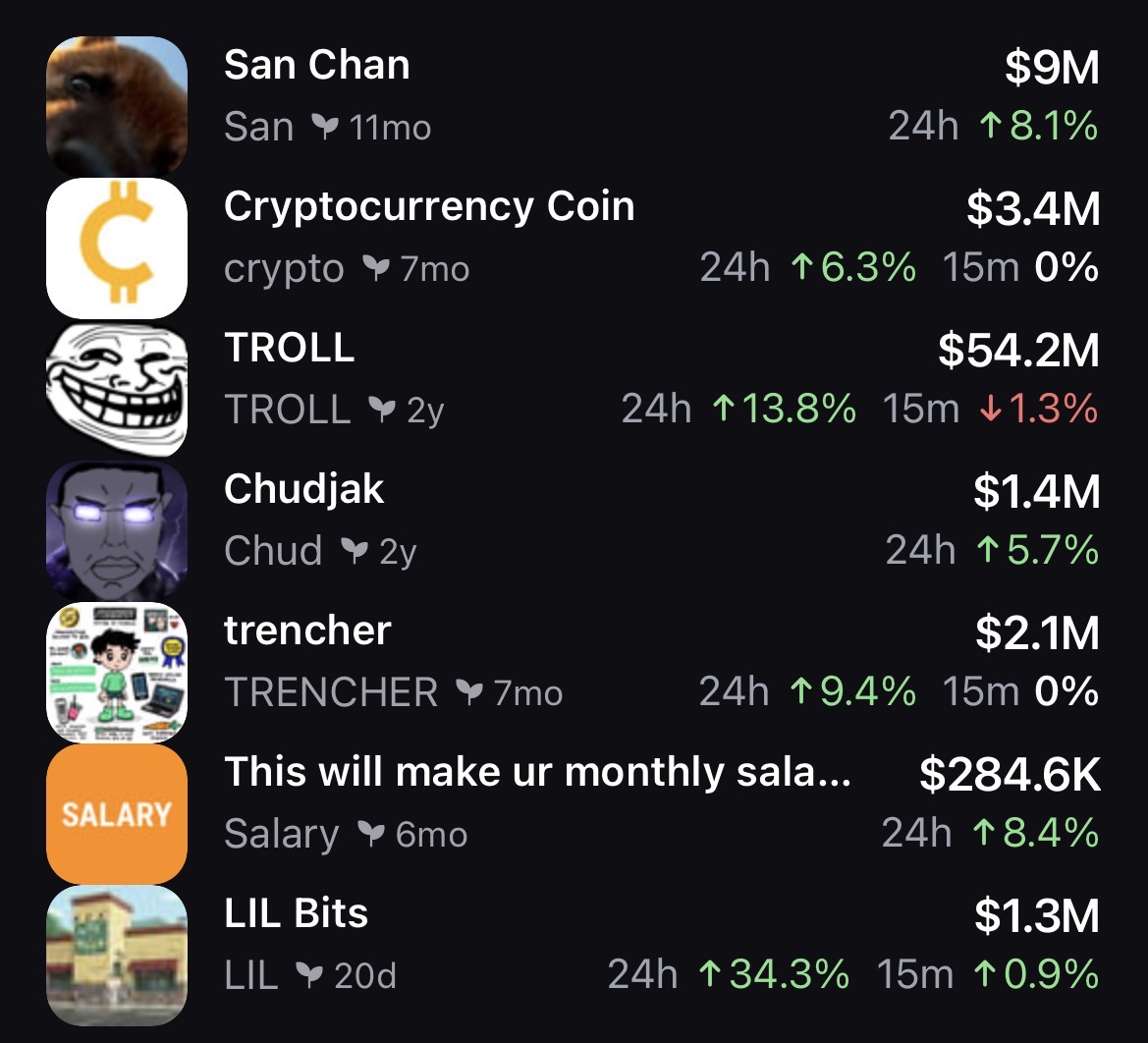
Task: Select the Cryptocurrency Coin listing
Action: click(574, 238)
